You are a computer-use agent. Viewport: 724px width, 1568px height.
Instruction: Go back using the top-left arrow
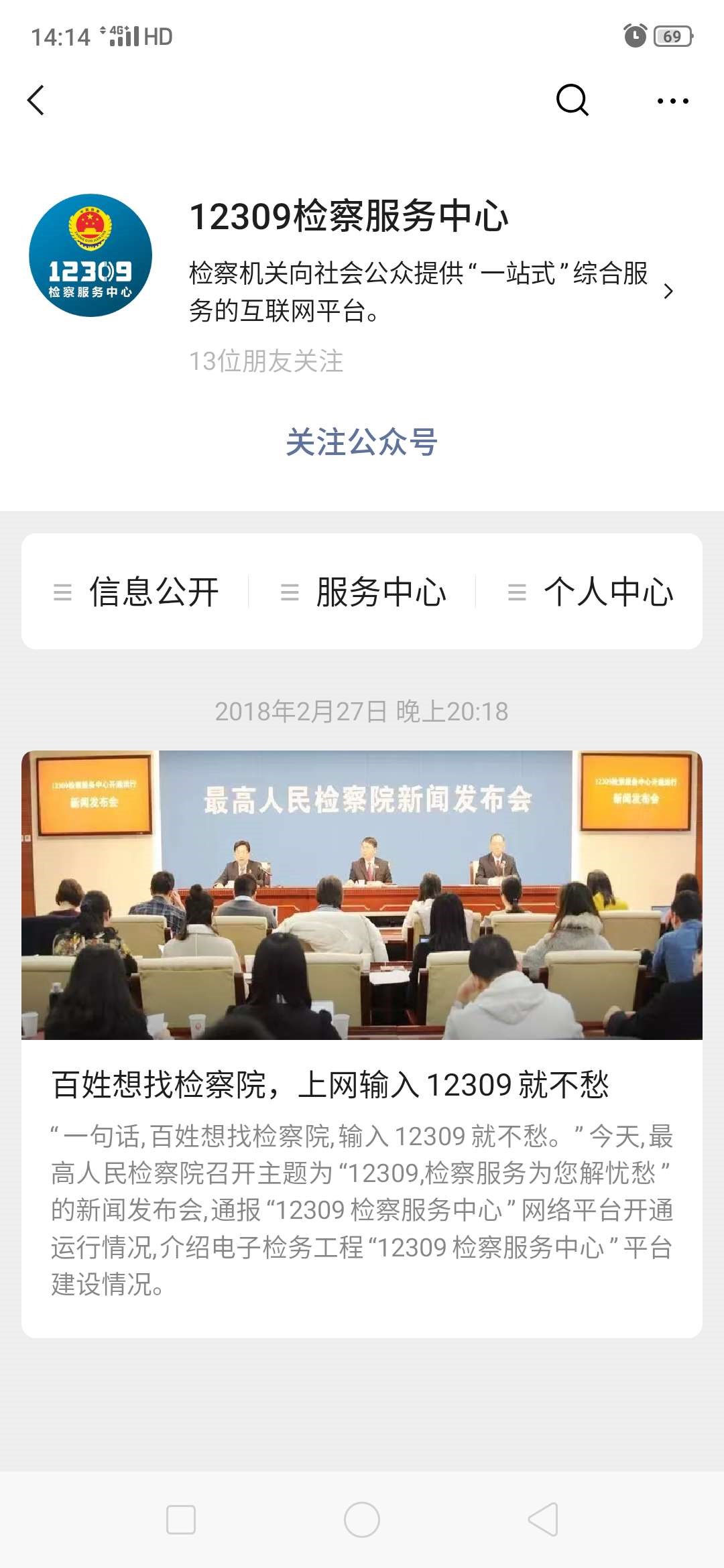pyautogui.click(x=36, y=101)
